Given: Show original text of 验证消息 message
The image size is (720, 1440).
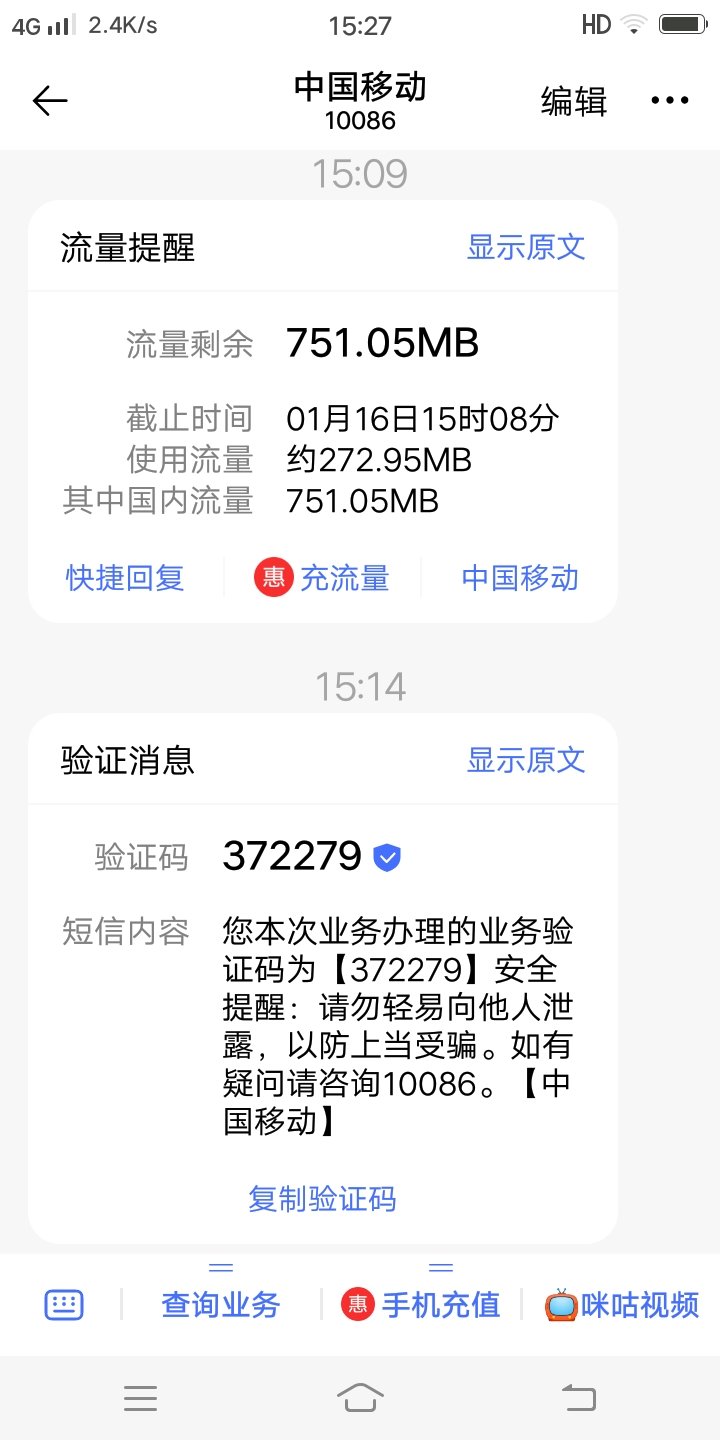Looking at the screenshot, I should tap(526, 760).
